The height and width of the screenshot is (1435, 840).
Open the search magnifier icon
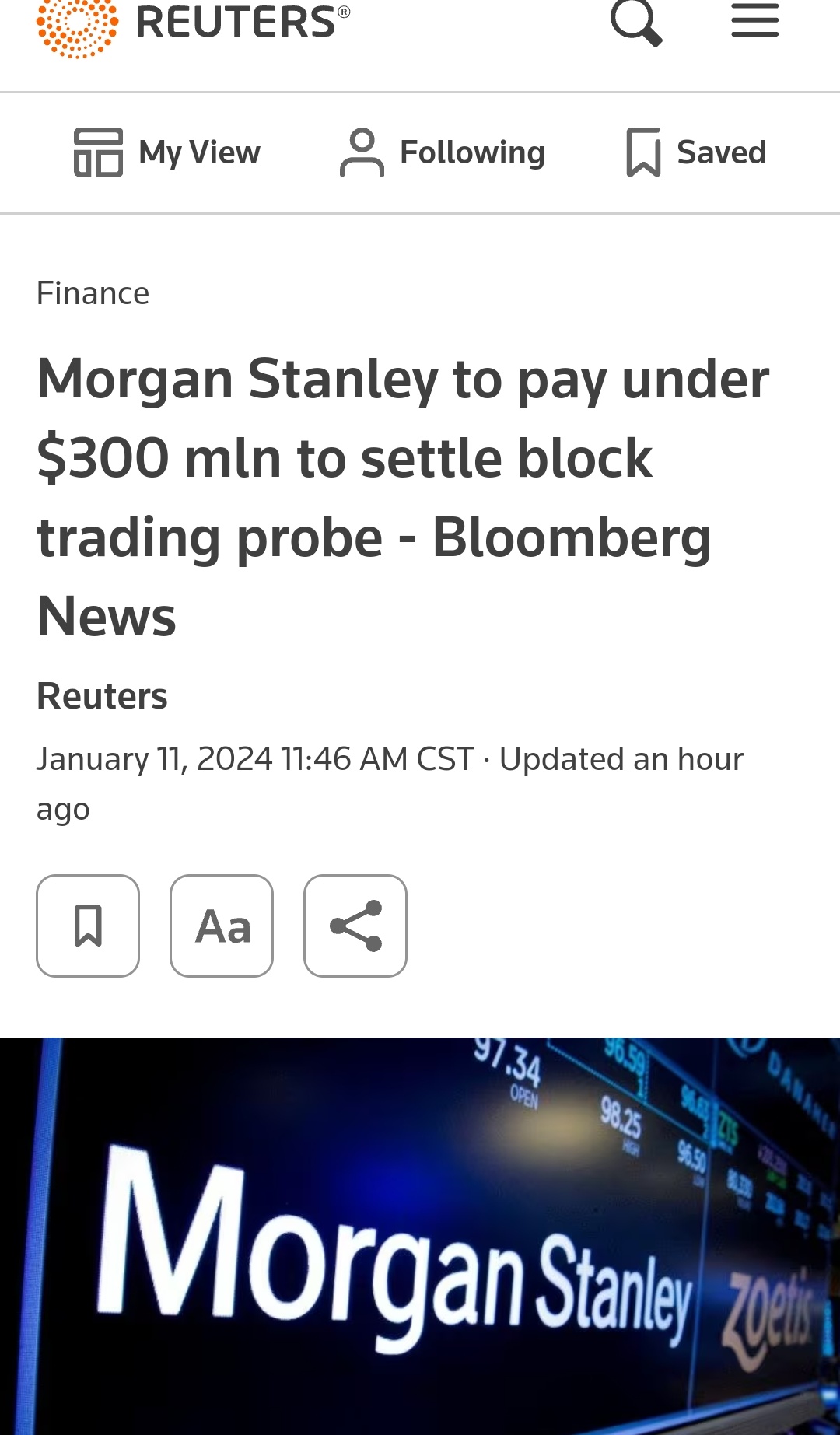636,22
